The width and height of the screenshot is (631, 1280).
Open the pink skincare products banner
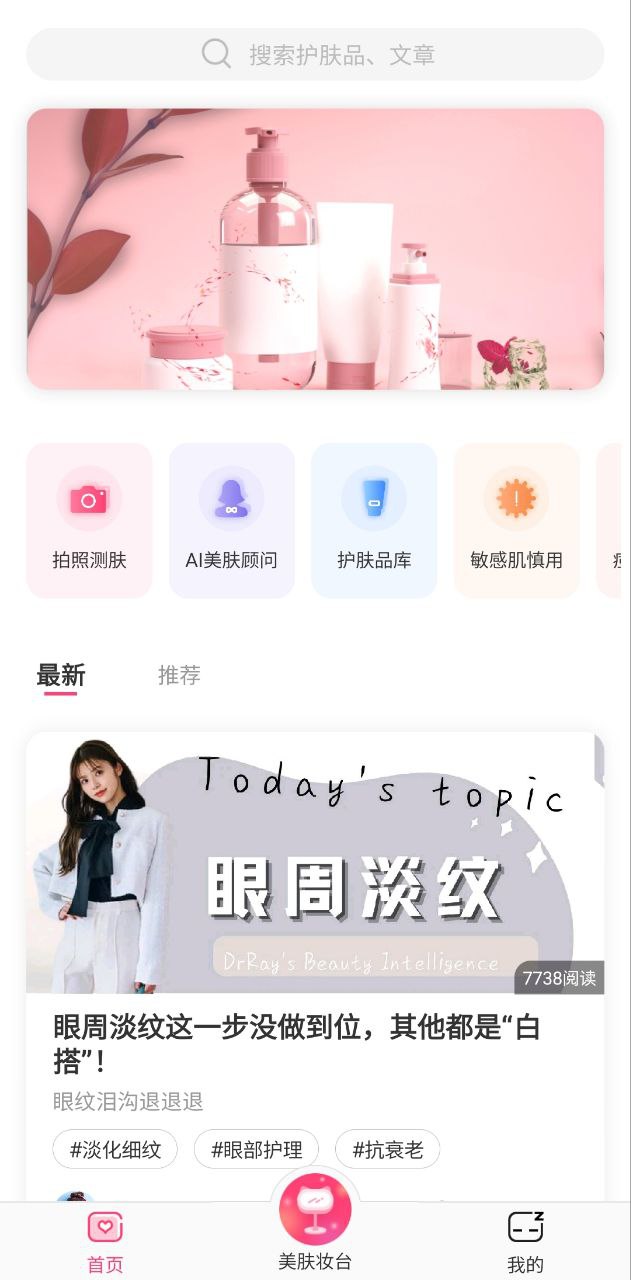coord(315,249)
